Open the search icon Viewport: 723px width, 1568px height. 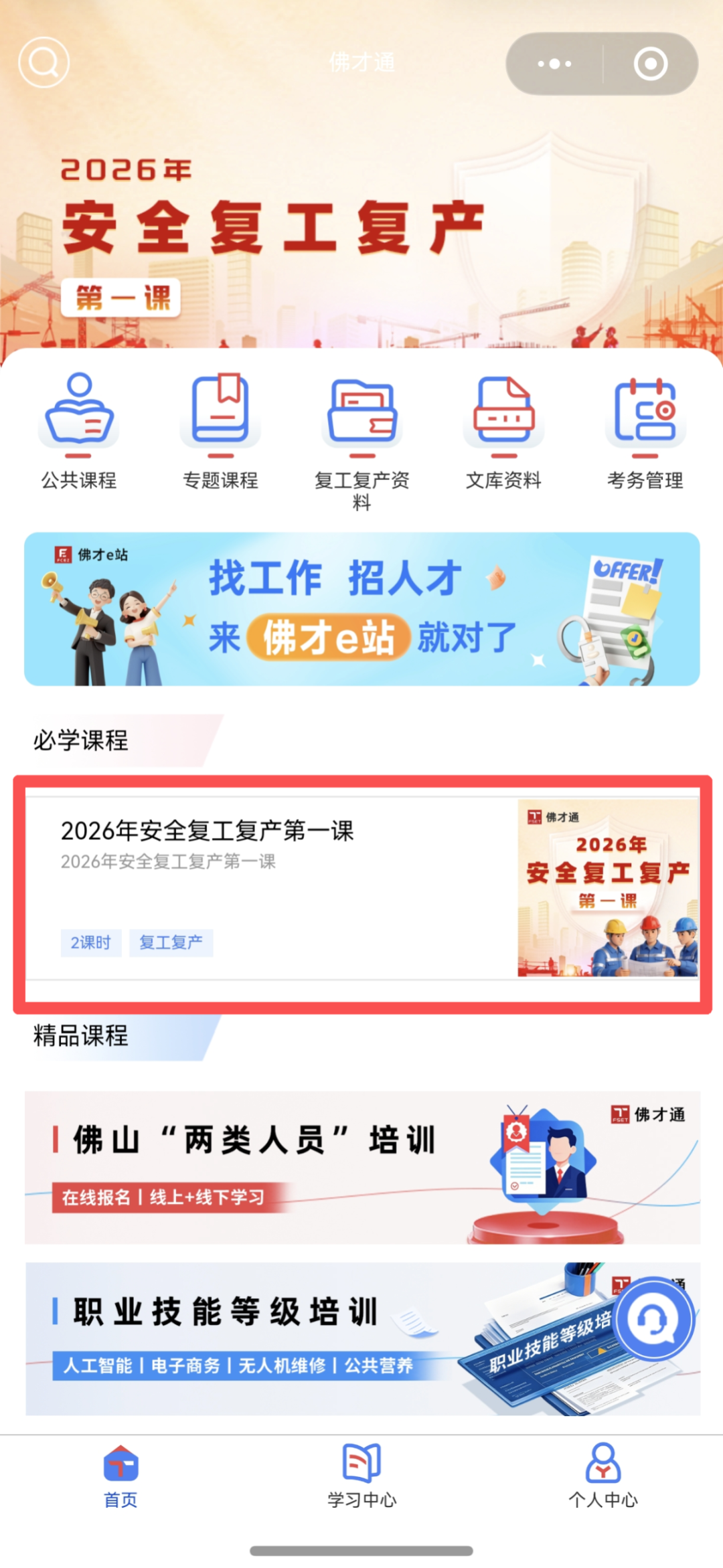(x=44, y=63)
